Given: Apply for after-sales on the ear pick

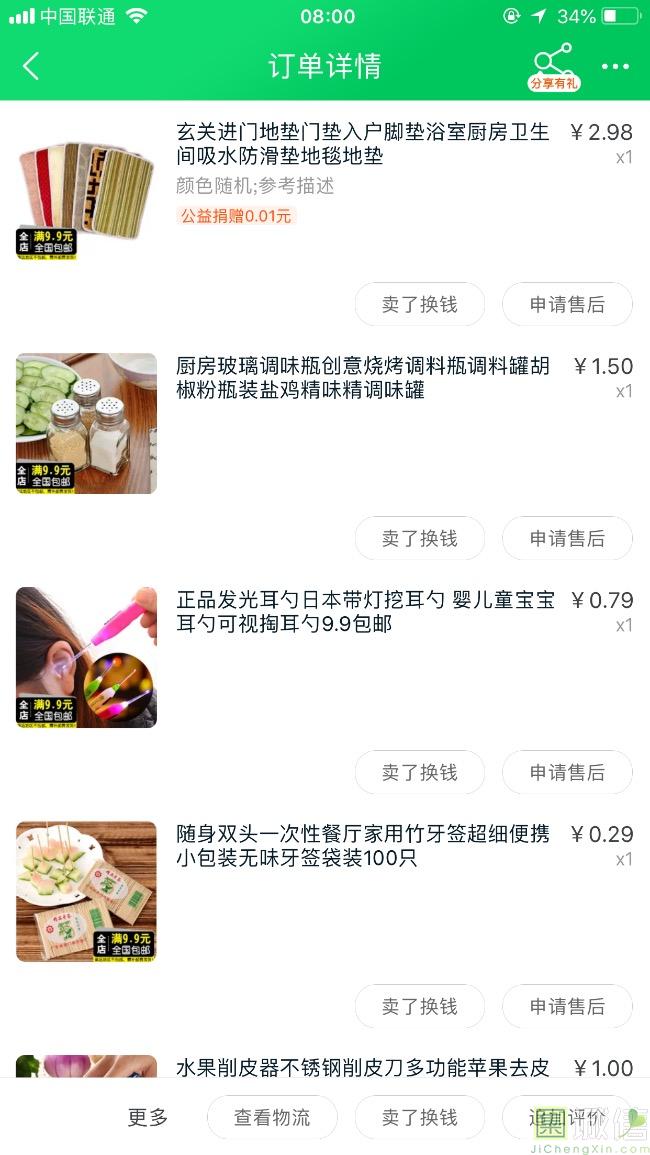Looking at the screenshot, I should [567, 772].
